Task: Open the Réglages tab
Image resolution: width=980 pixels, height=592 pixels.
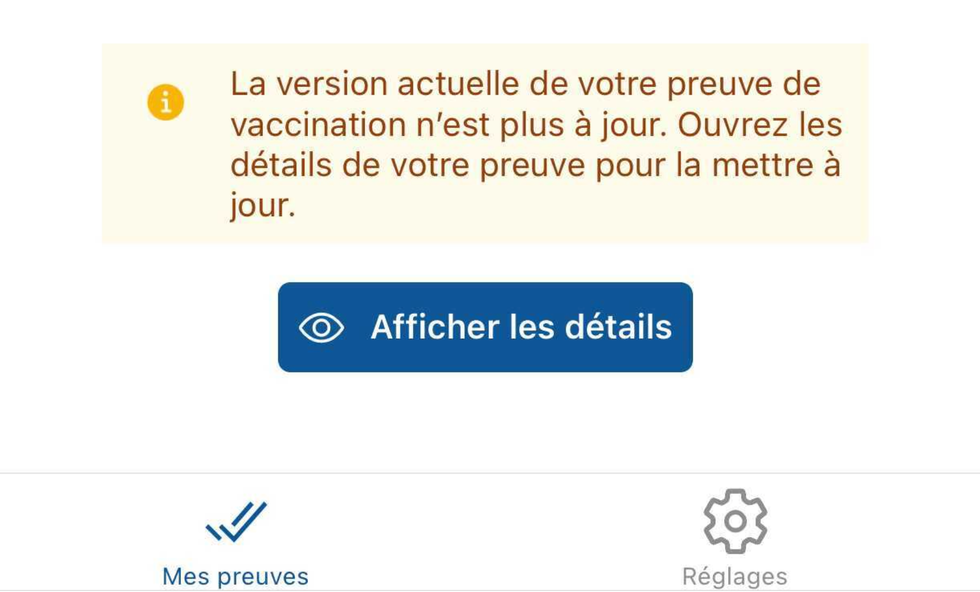Action: click(734, 540)
